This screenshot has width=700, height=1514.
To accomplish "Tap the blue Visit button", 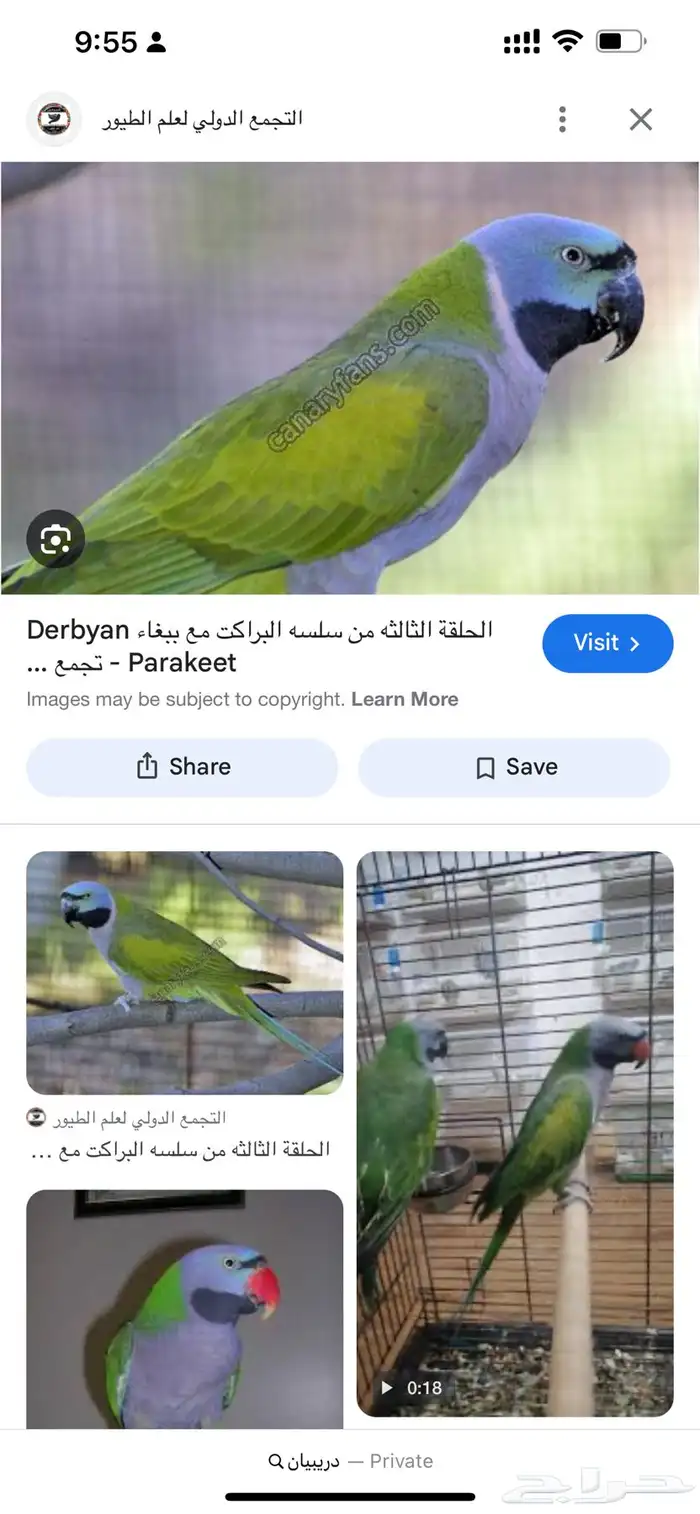I will pos(607,643).
